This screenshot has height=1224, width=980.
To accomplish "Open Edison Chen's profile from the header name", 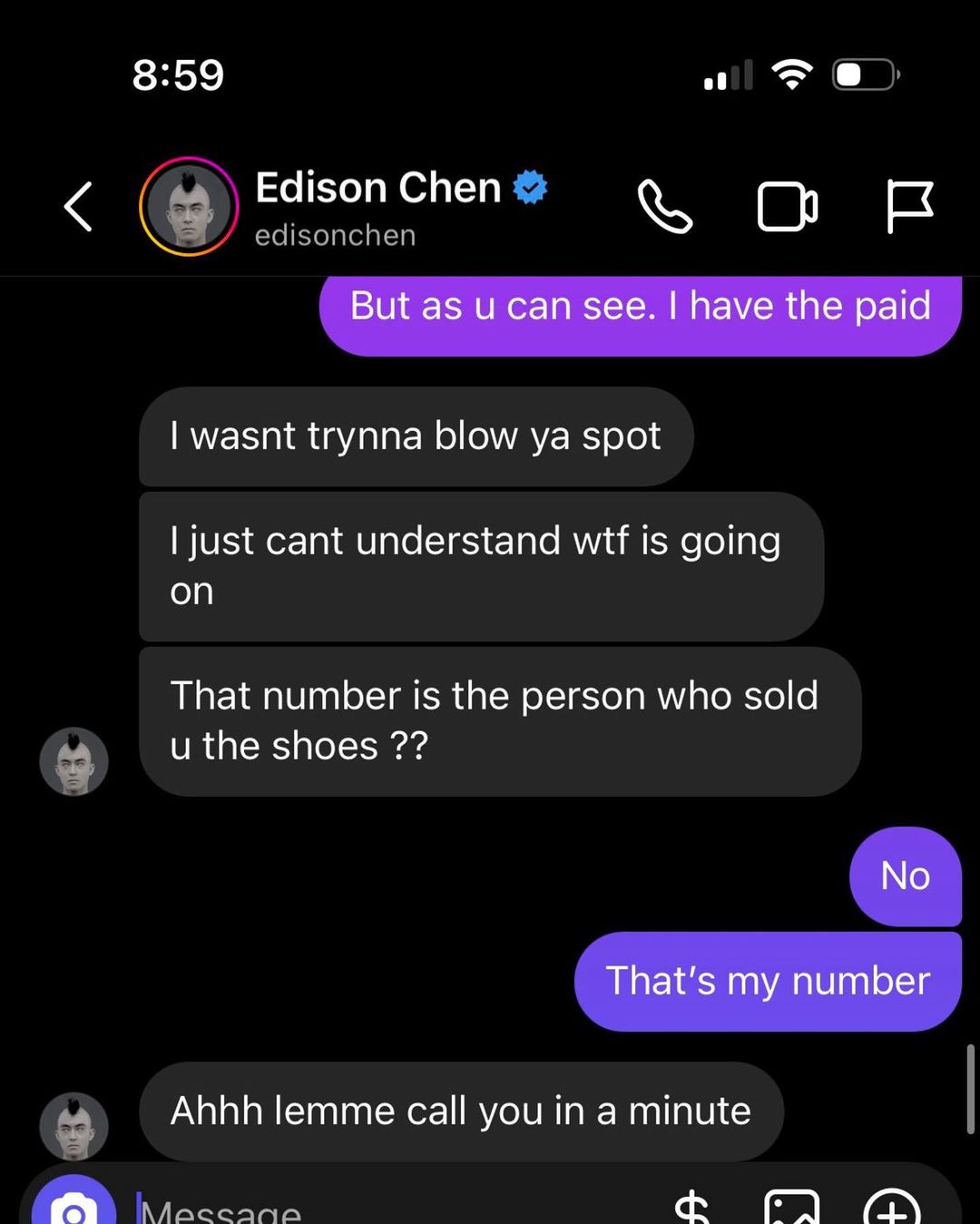I will 378,189.
